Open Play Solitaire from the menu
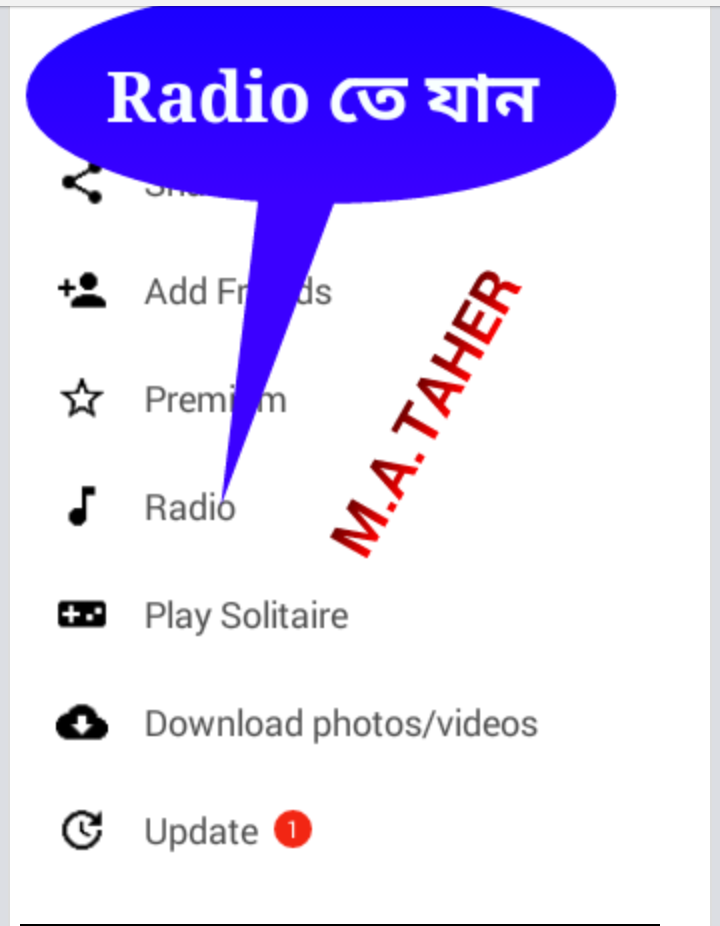720x926 pixels. click(246, 615)
